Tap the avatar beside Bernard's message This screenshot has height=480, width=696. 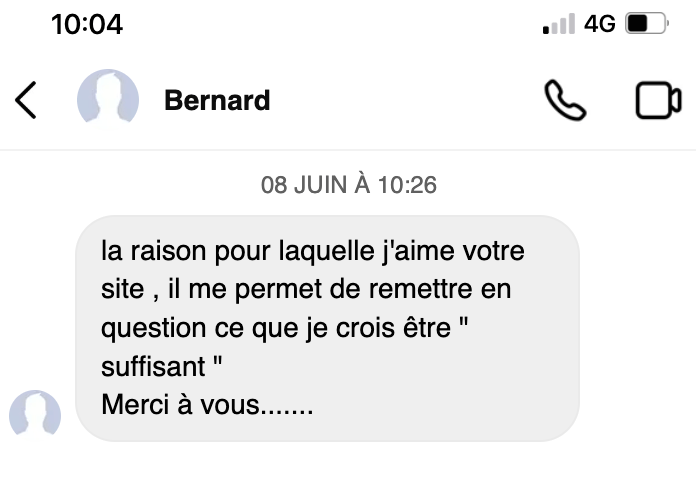tap(35, 414)
